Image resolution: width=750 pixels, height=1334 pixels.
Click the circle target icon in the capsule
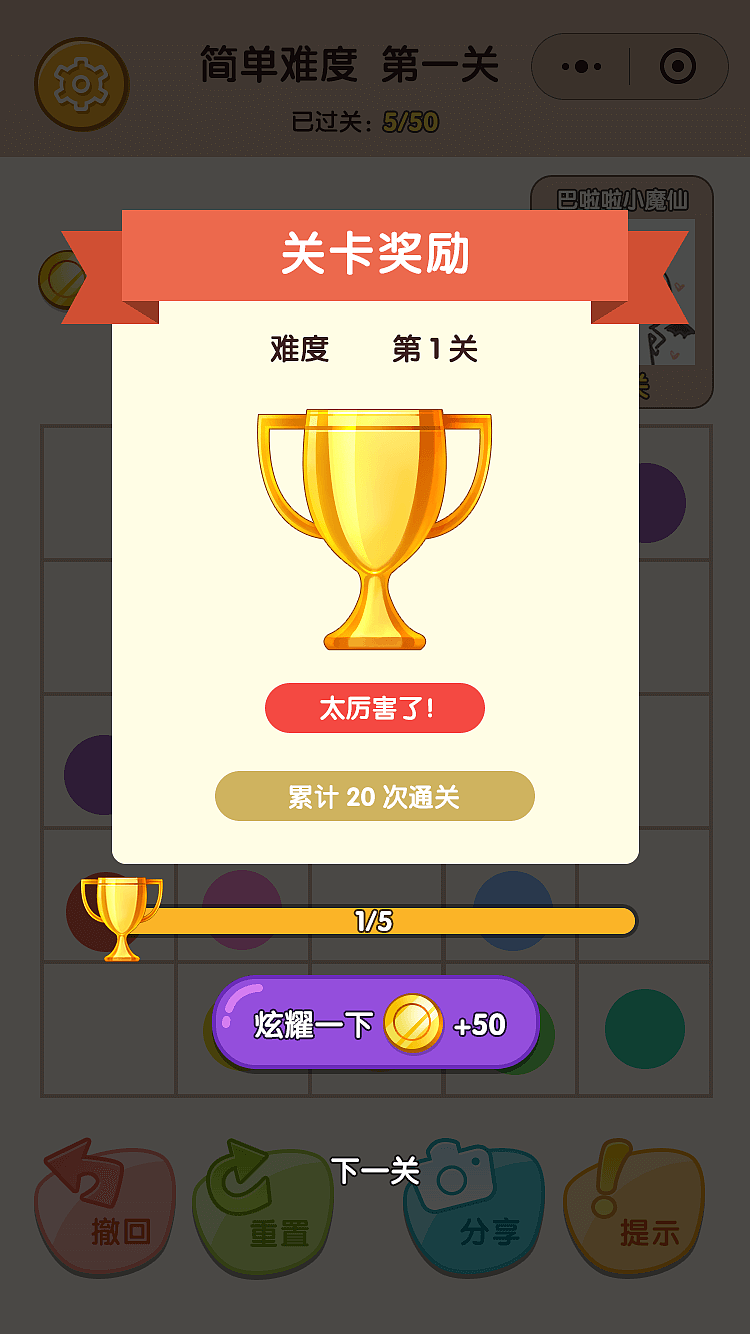point(679,67)
